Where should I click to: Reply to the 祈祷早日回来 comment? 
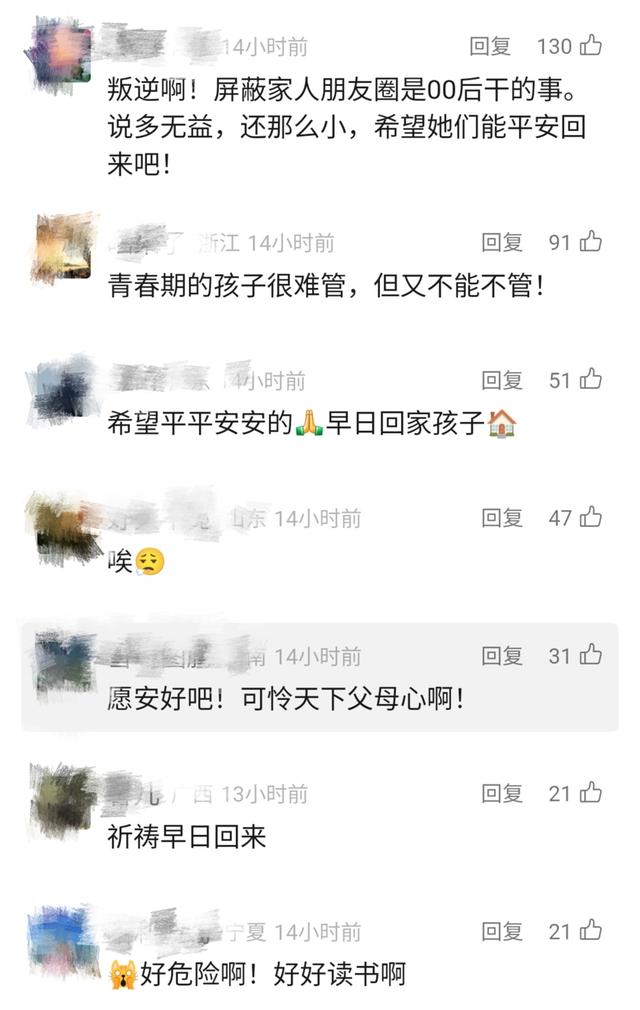point(502,794)
